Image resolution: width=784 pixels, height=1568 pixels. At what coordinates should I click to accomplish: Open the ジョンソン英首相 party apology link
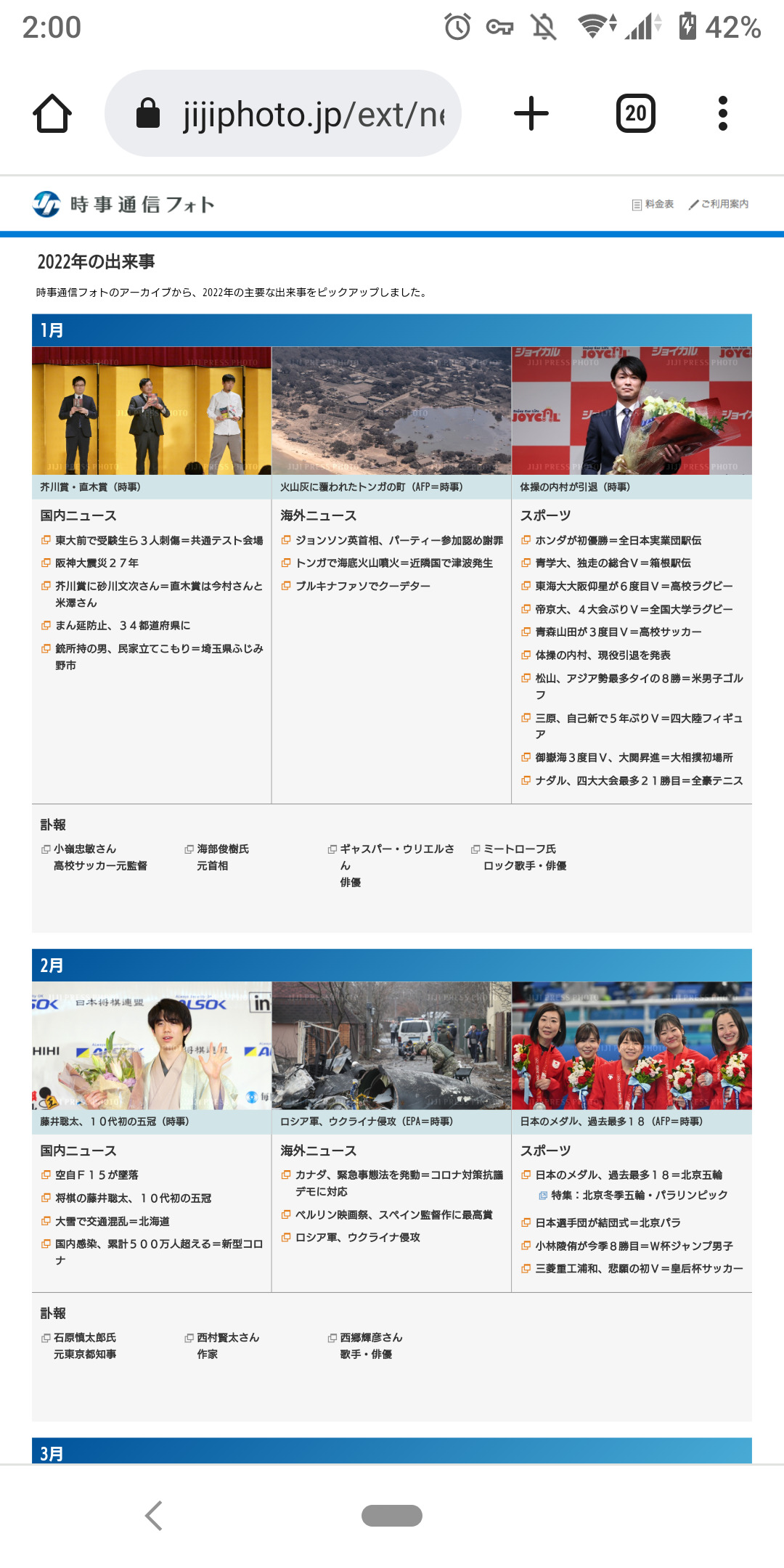click(x=399, y=540)
